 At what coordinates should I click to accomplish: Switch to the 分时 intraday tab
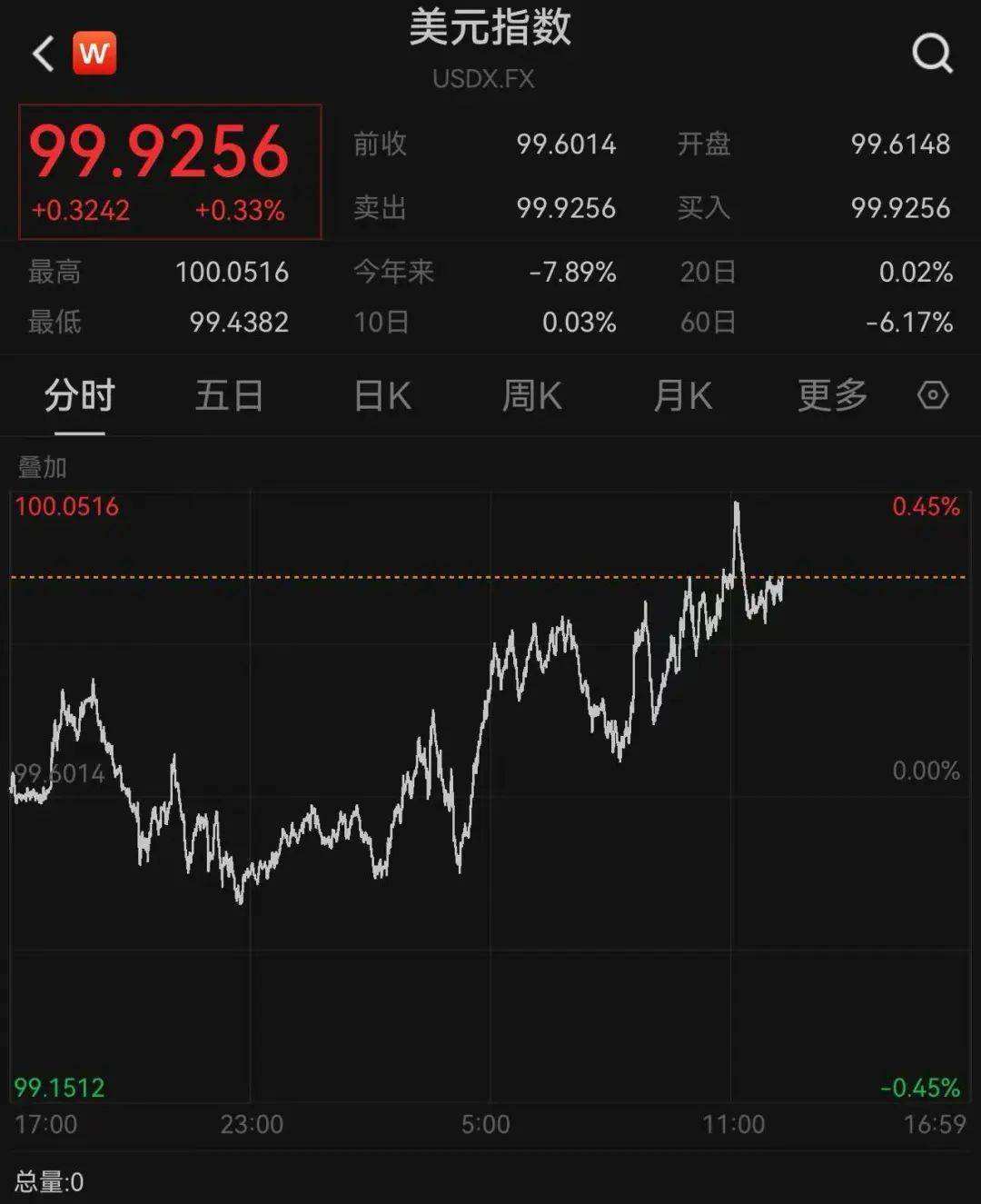(77, 396)
